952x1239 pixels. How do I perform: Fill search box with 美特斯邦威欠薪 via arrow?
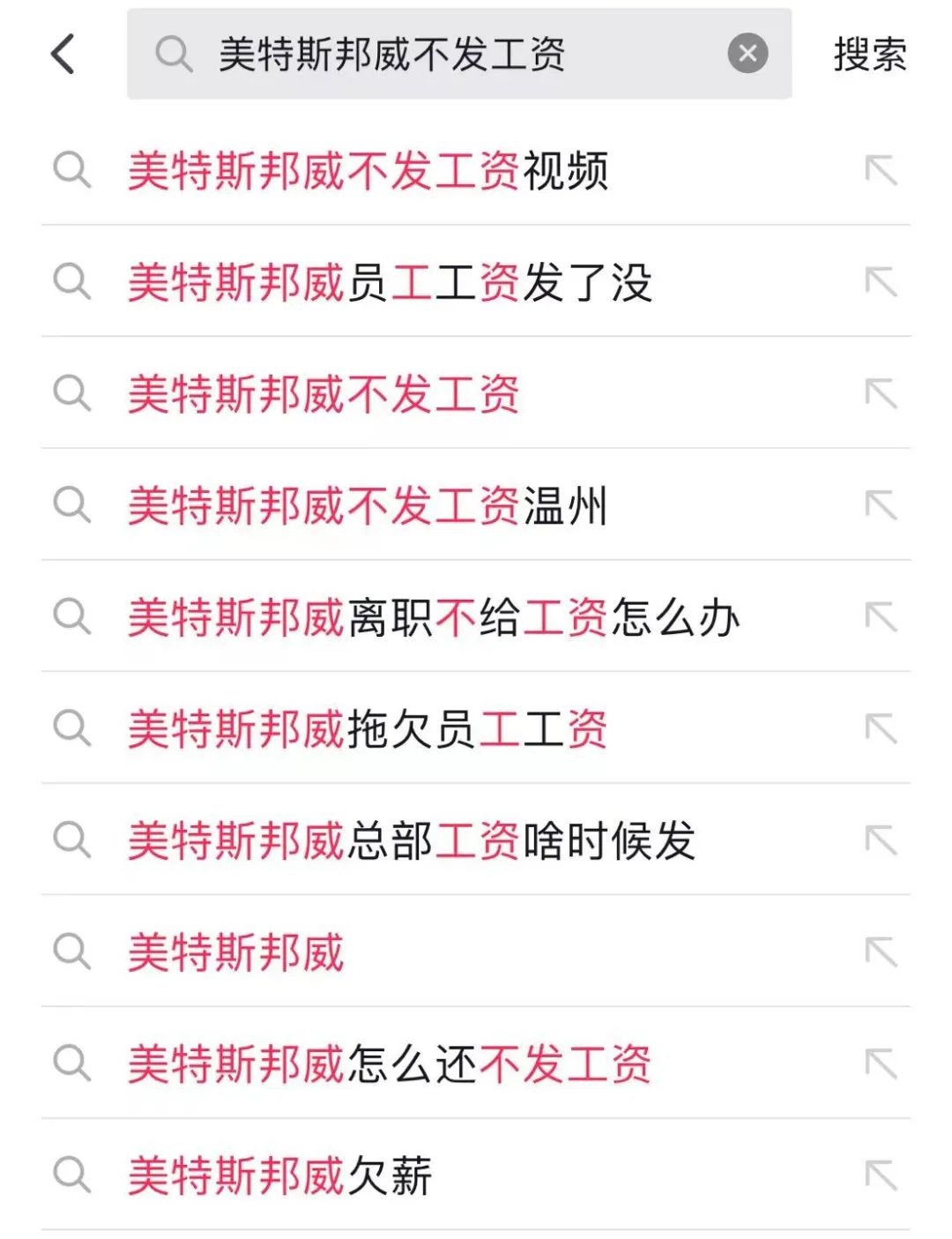click(881, 1175)
